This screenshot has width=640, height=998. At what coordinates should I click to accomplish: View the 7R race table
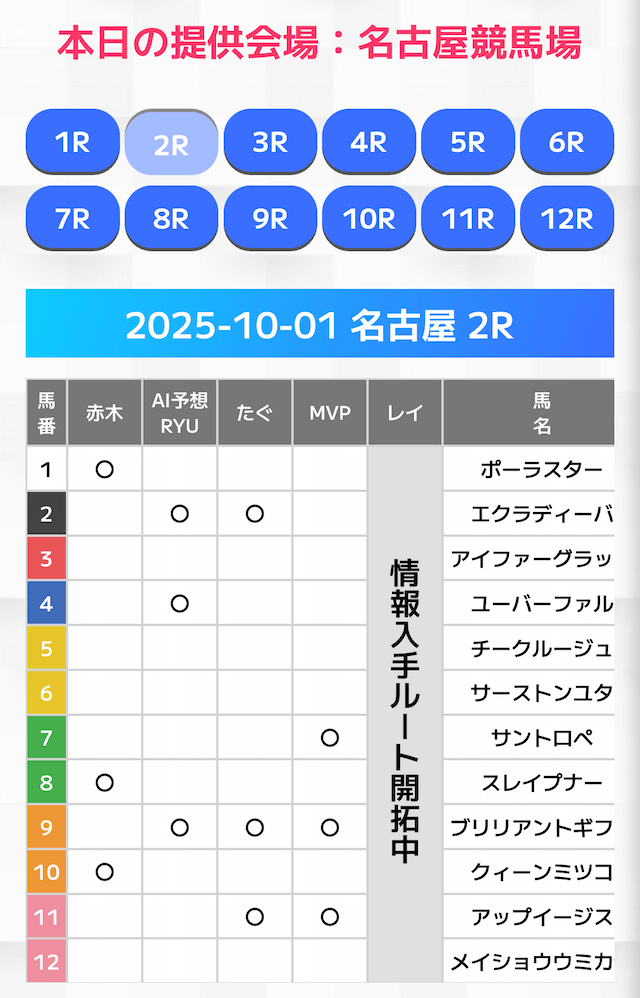(x=72, y=218)
